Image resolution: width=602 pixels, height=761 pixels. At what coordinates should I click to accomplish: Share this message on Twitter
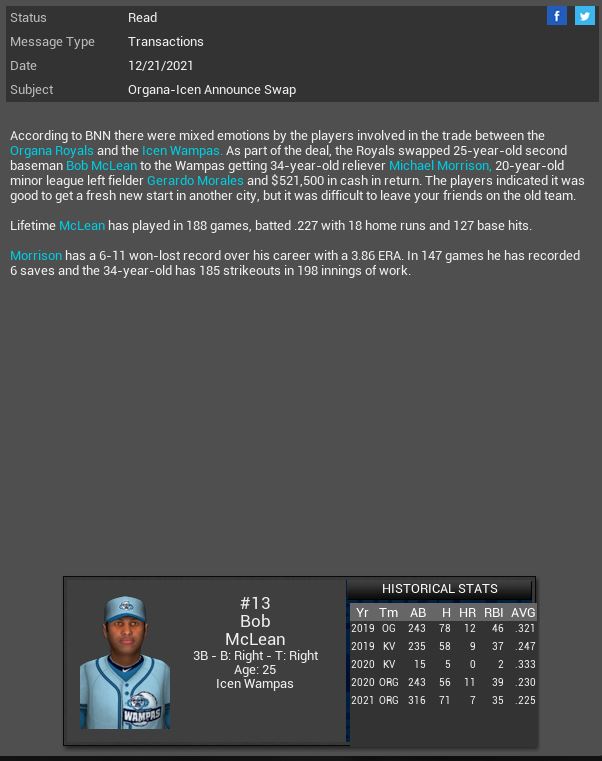coord(584,16)
